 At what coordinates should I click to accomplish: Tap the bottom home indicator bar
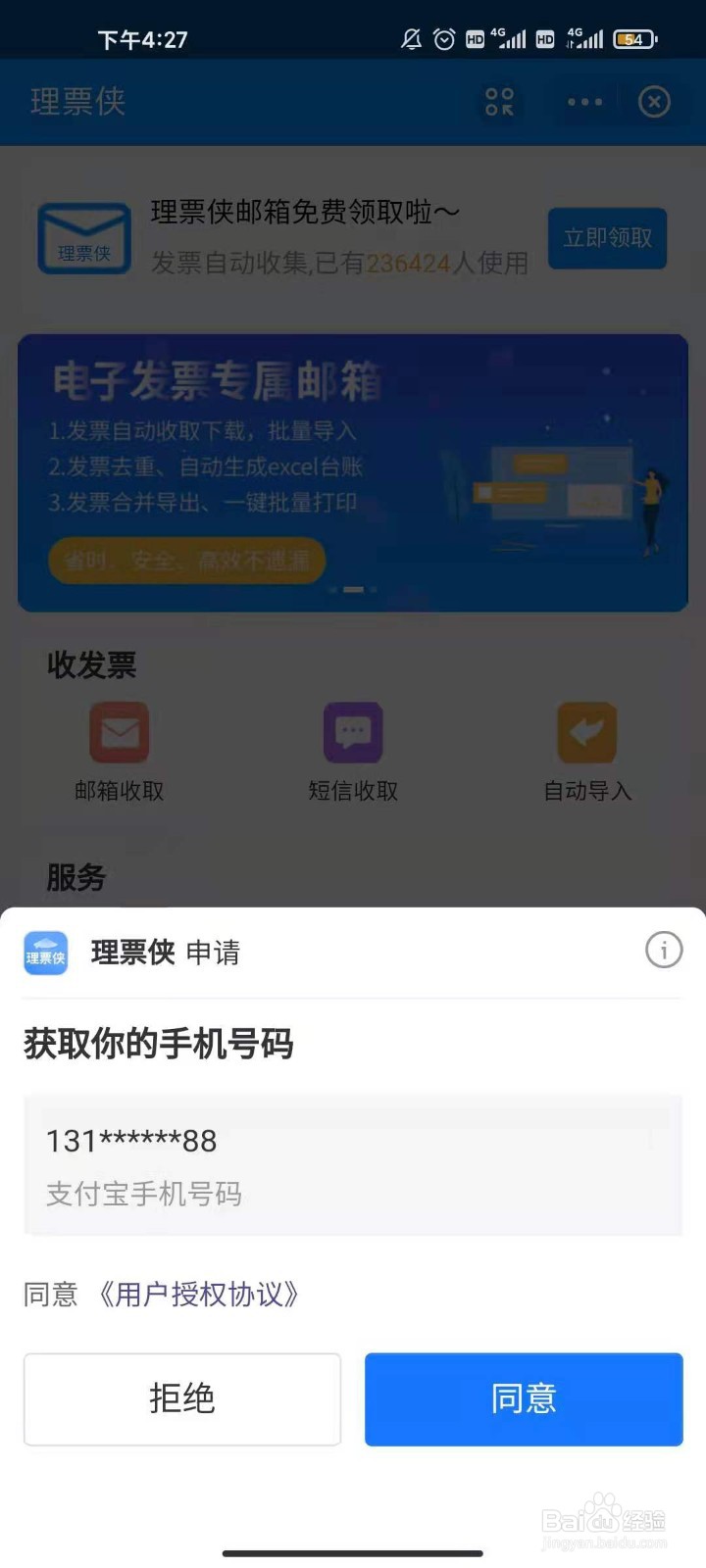pyautogui.click(x=353, y=1552)
